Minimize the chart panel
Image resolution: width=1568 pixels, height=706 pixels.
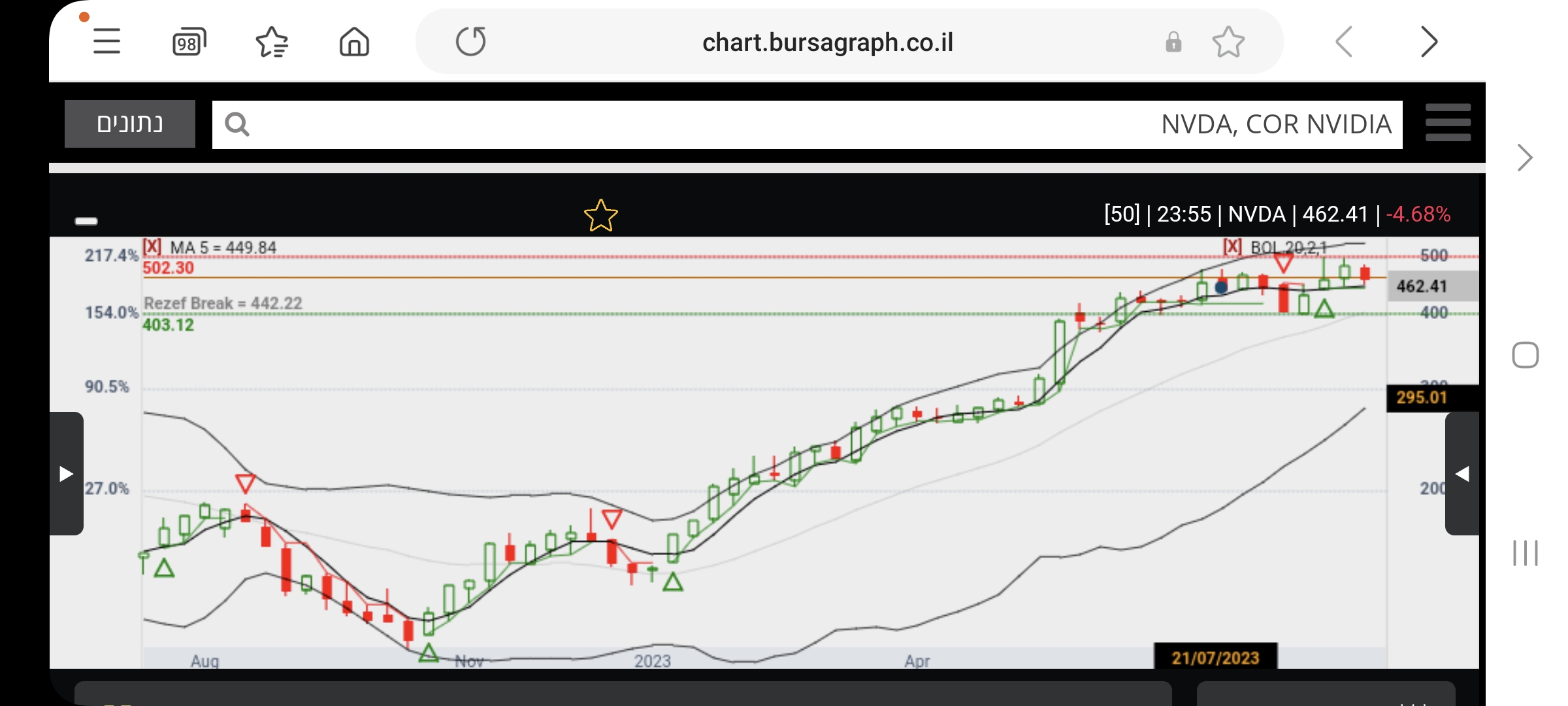[86, 221]
